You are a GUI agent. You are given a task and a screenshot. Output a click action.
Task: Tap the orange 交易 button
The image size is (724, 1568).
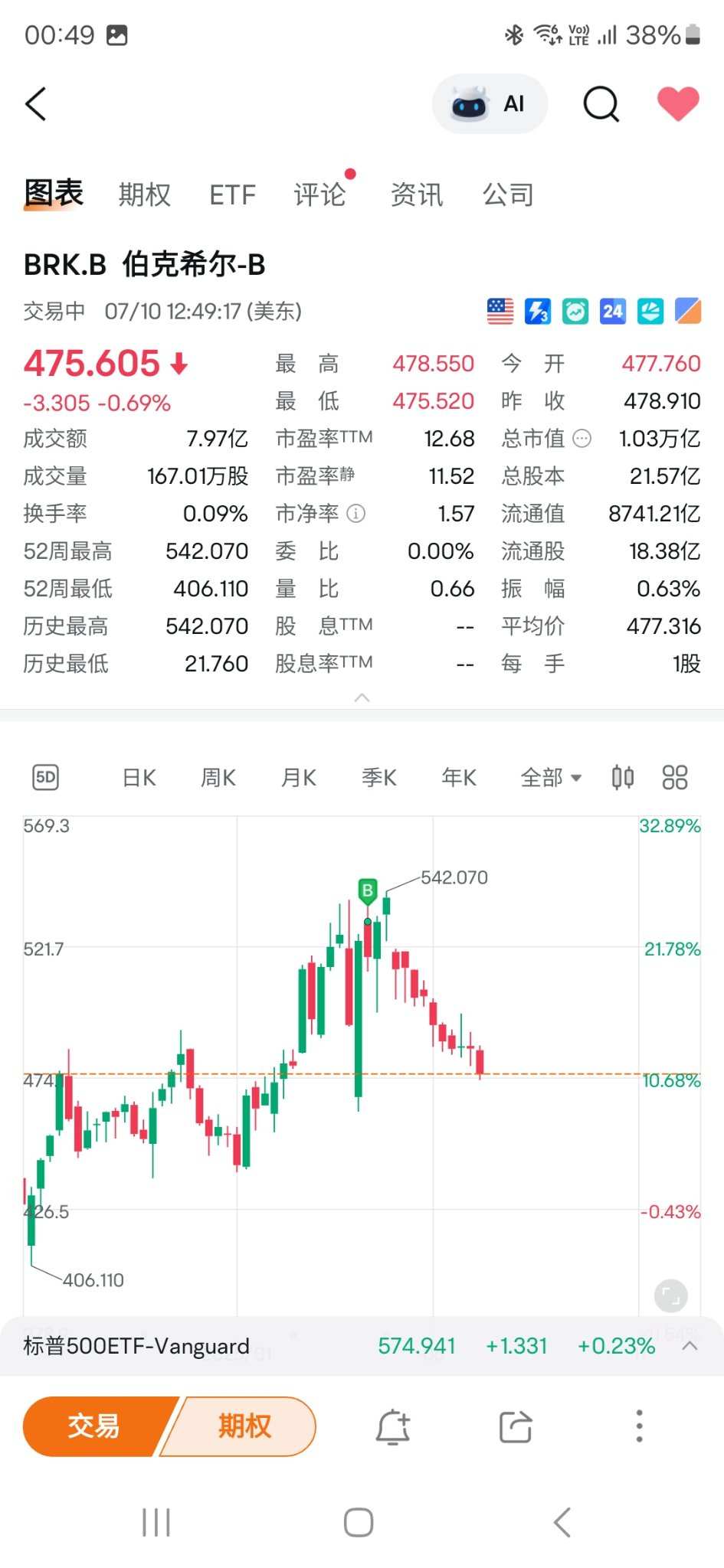point(93,1426)
